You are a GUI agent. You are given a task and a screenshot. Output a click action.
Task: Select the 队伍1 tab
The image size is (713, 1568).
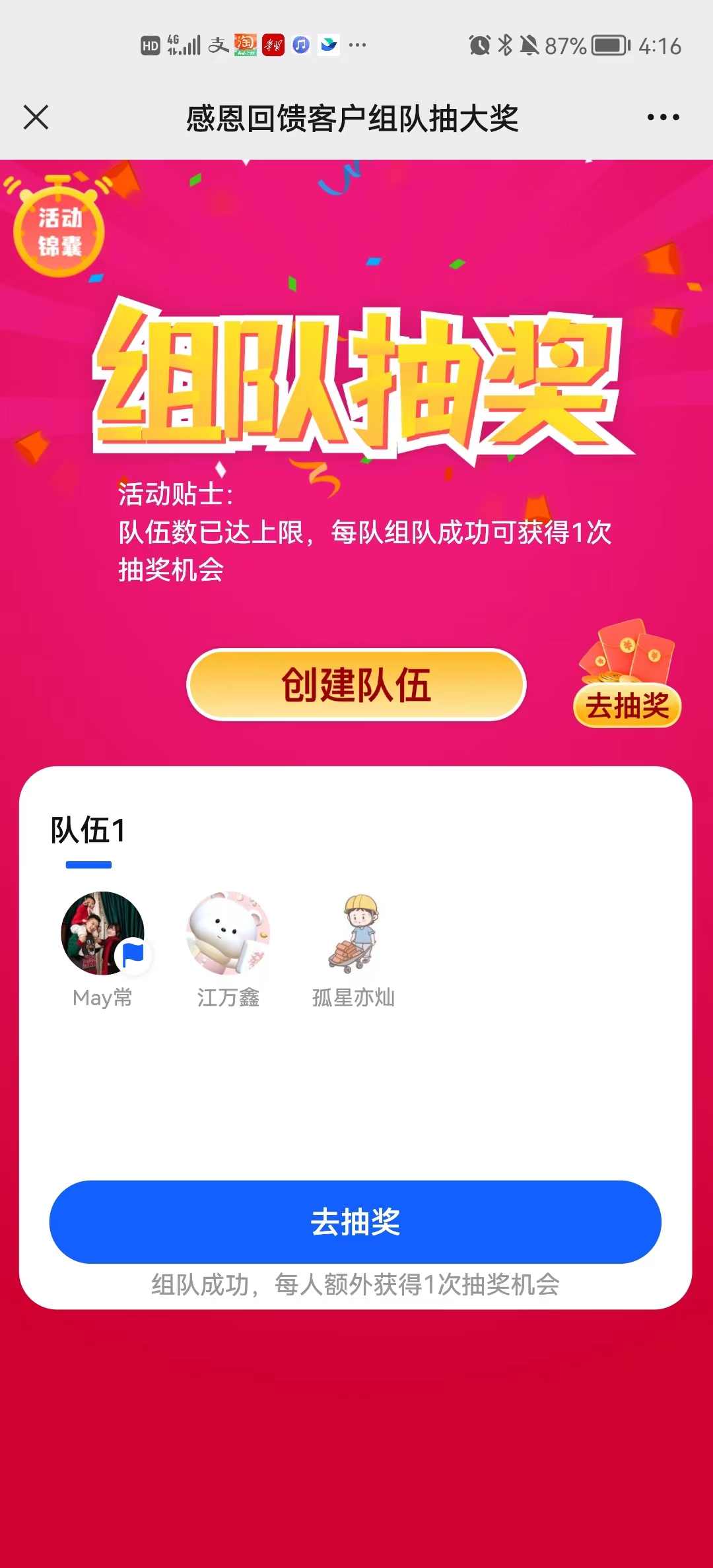(x=88, y=830)
